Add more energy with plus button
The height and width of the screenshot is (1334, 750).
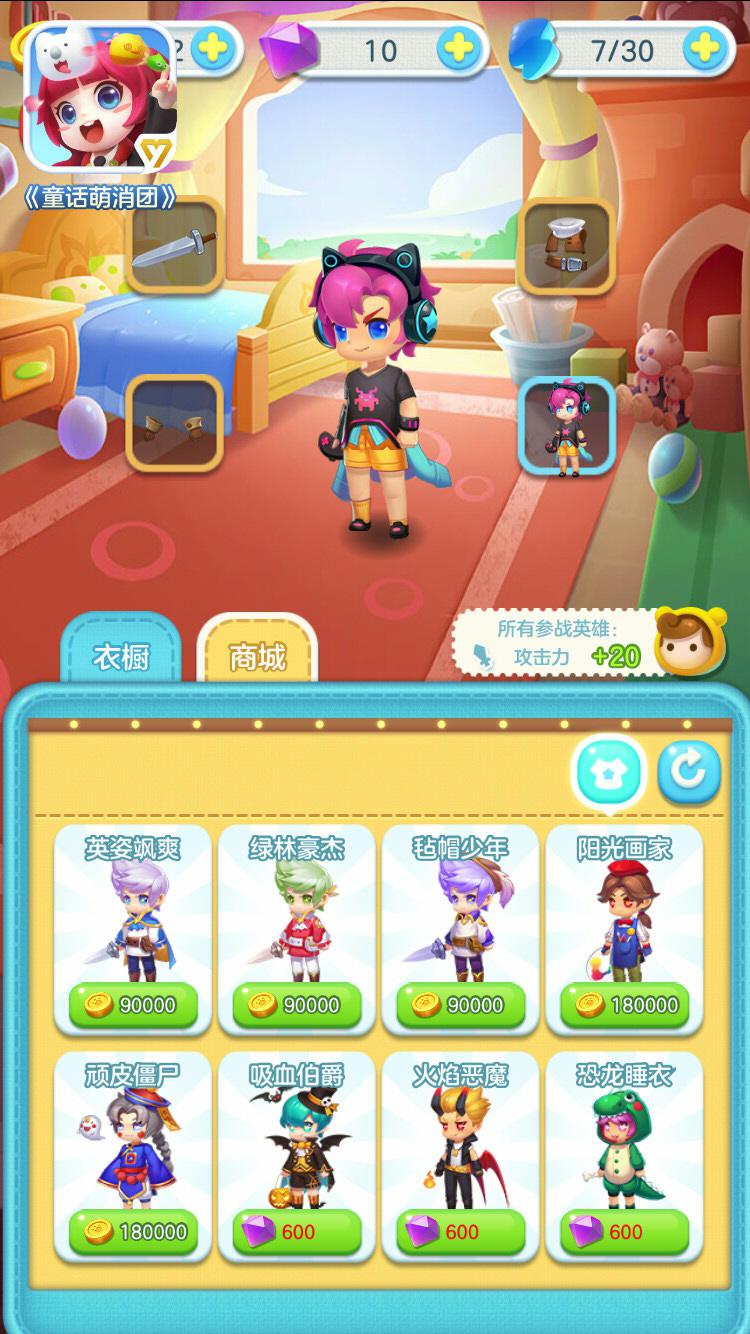[x=706, y=48]
